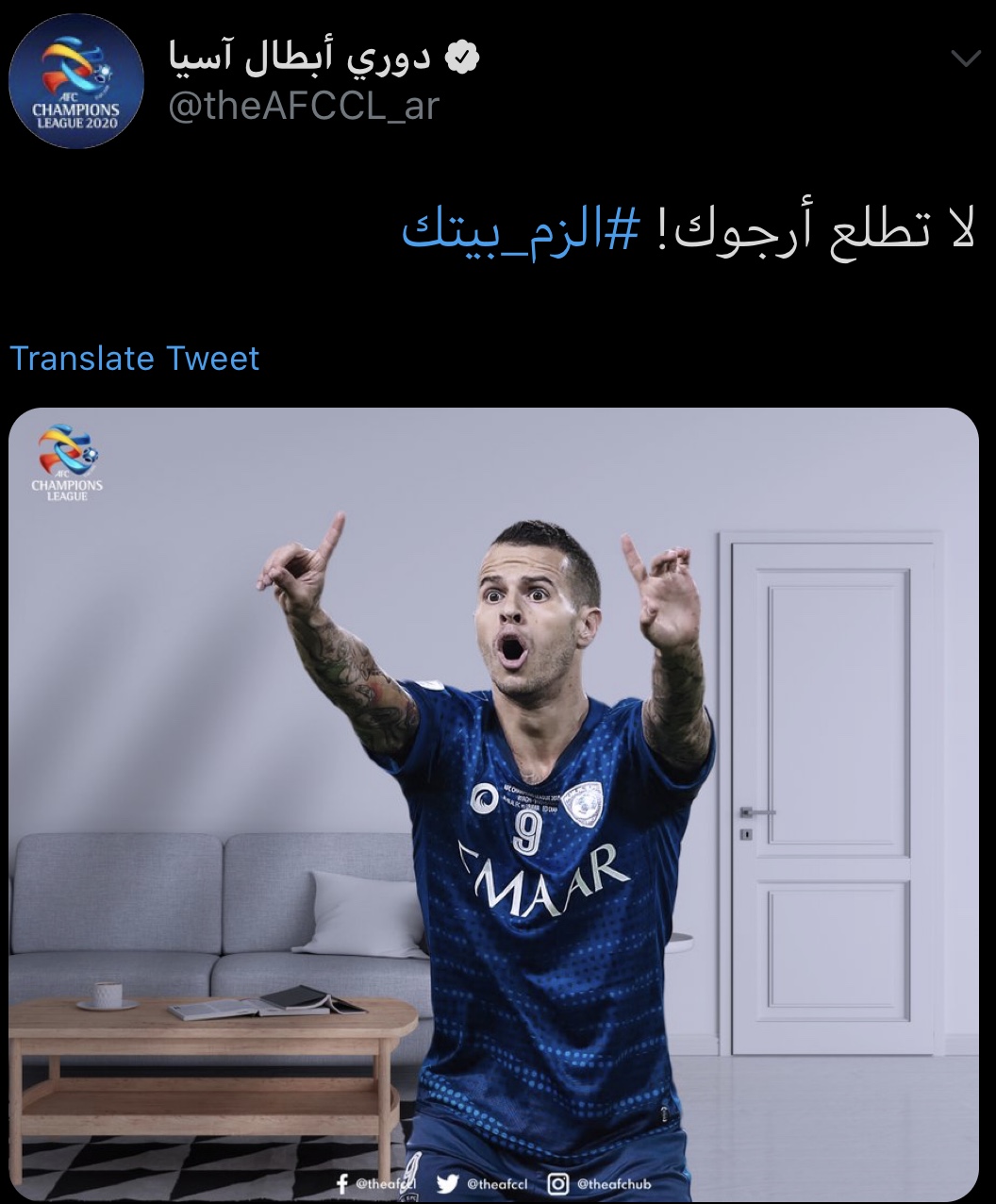The height and width of the screenshot is (1204, 996).
Task: Open the #الزم_بيتك hashtag
Action: 521,231
